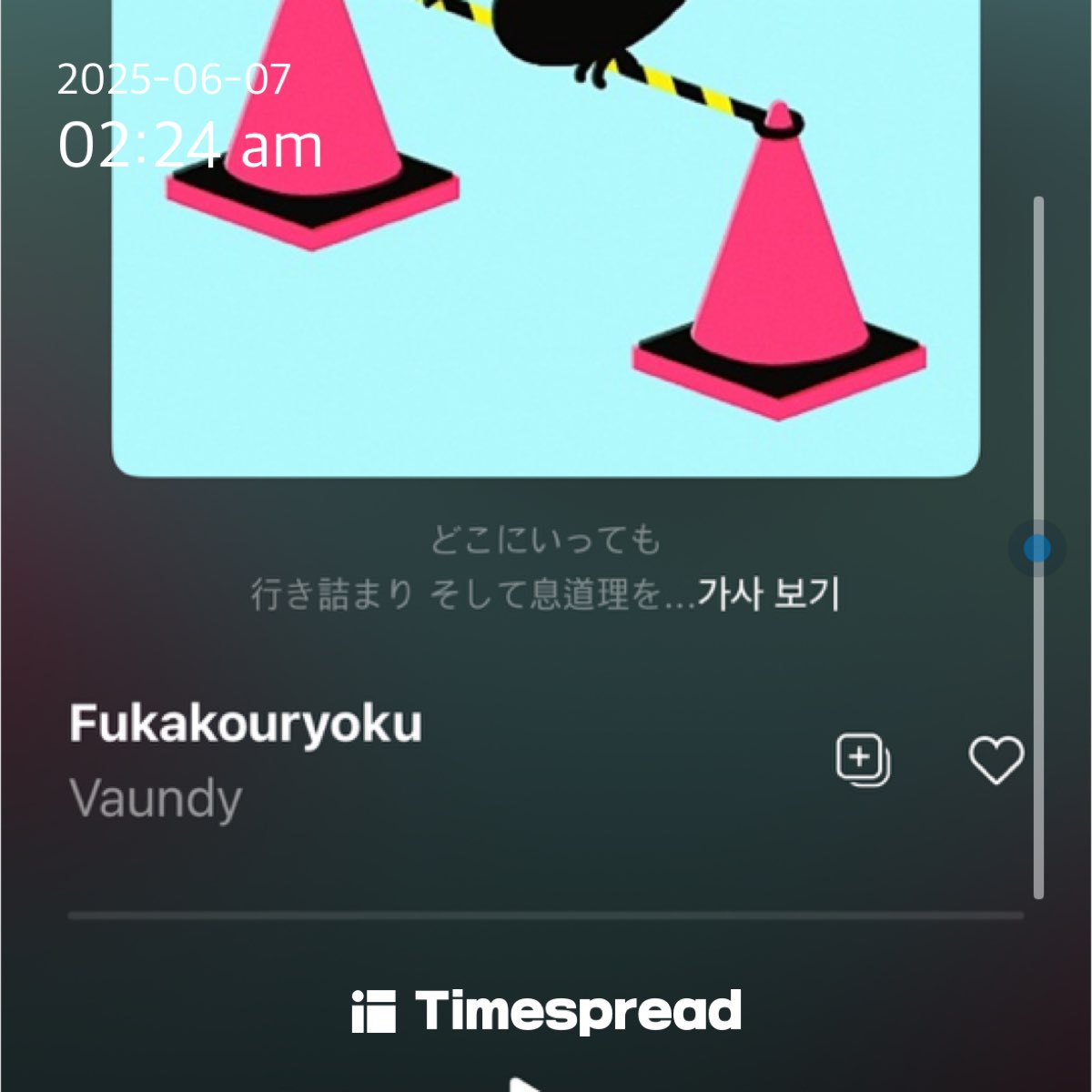Tap the vertical volume slider's blue handle

(1037, 549)
